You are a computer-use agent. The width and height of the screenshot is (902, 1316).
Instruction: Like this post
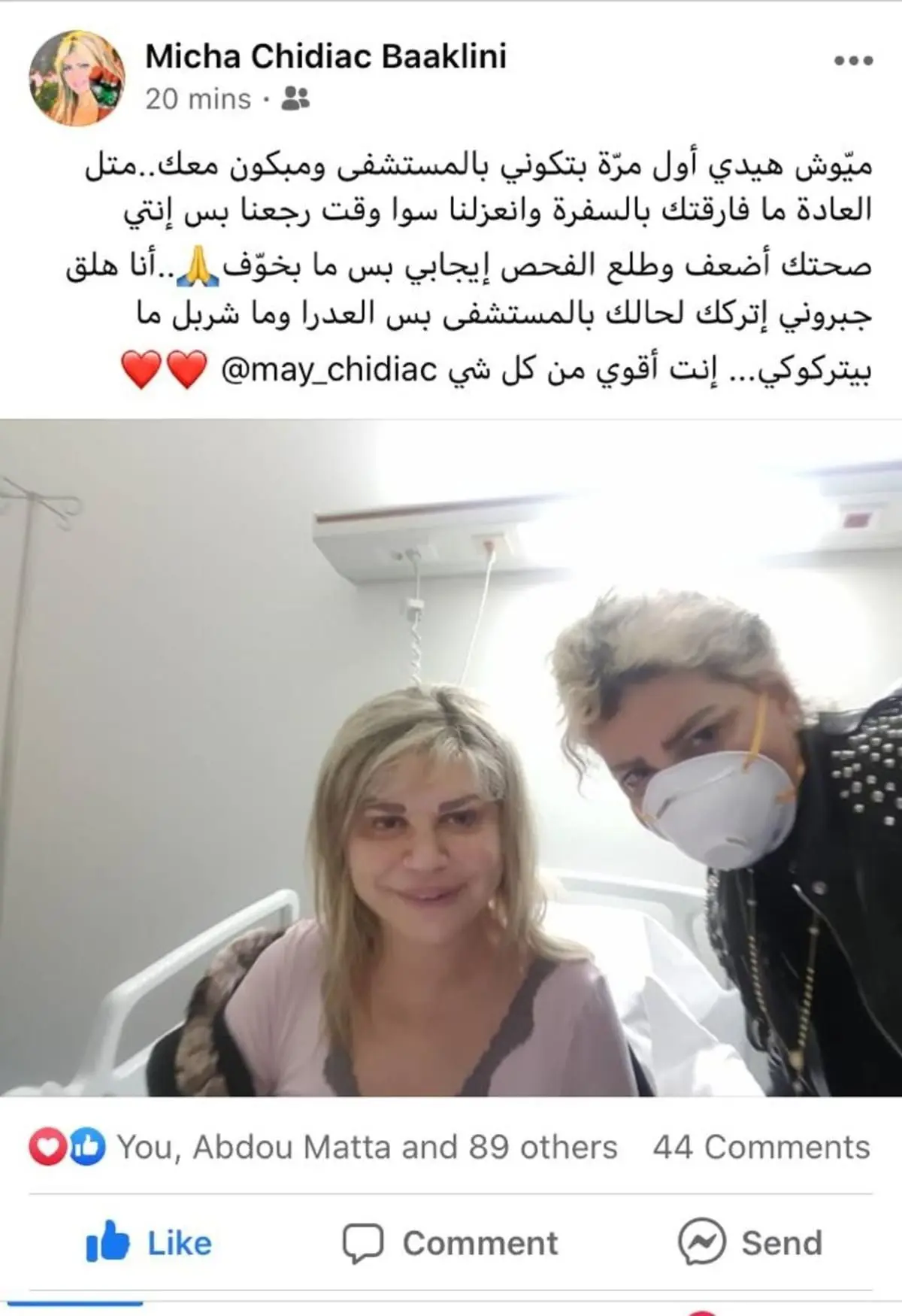coord(149,1244)
